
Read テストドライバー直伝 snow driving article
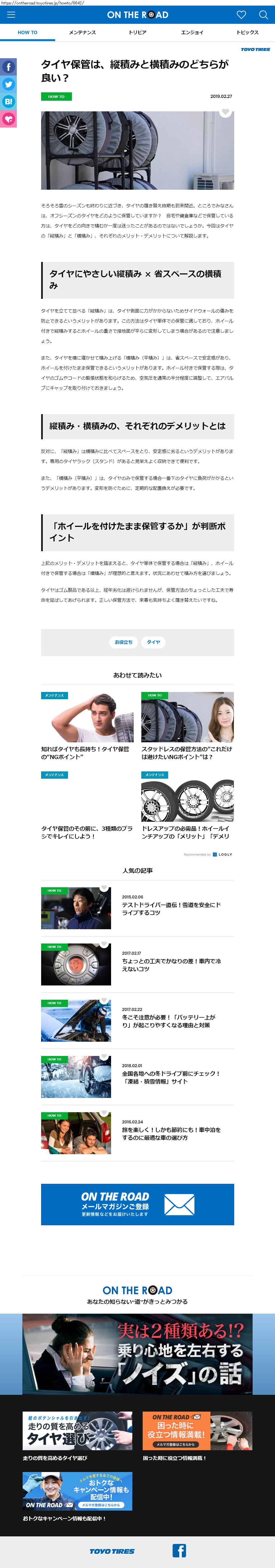click(x=171, y=908)
